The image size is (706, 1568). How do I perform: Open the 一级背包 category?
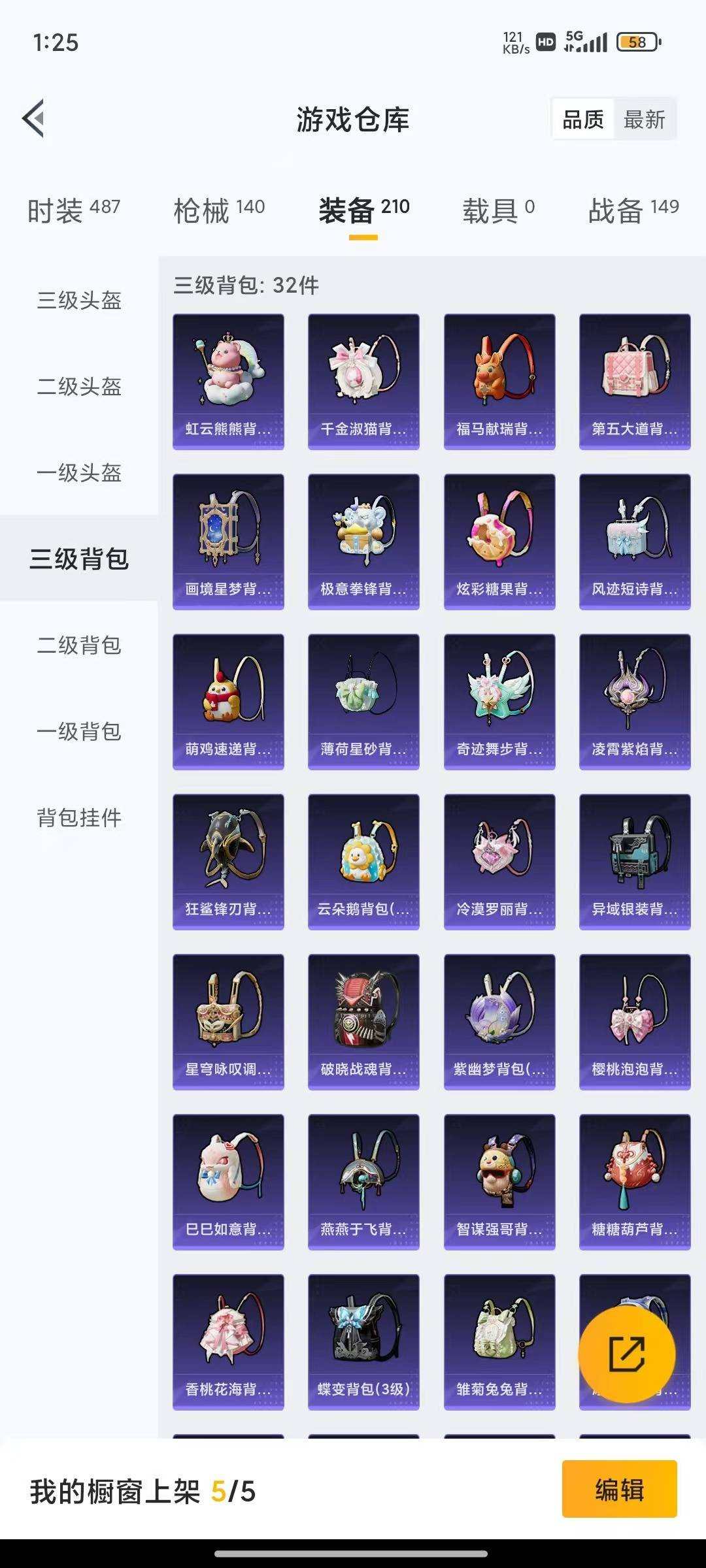[x=79, y=732]
